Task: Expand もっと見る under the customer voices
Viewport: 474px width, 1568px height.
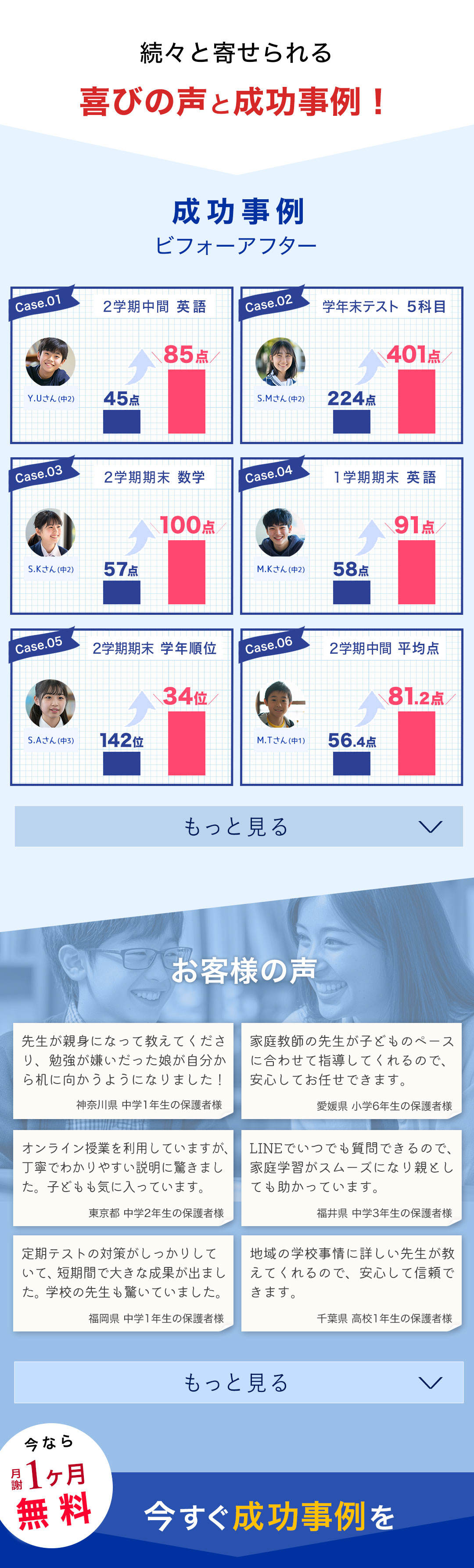Action: pos(238,1382)
